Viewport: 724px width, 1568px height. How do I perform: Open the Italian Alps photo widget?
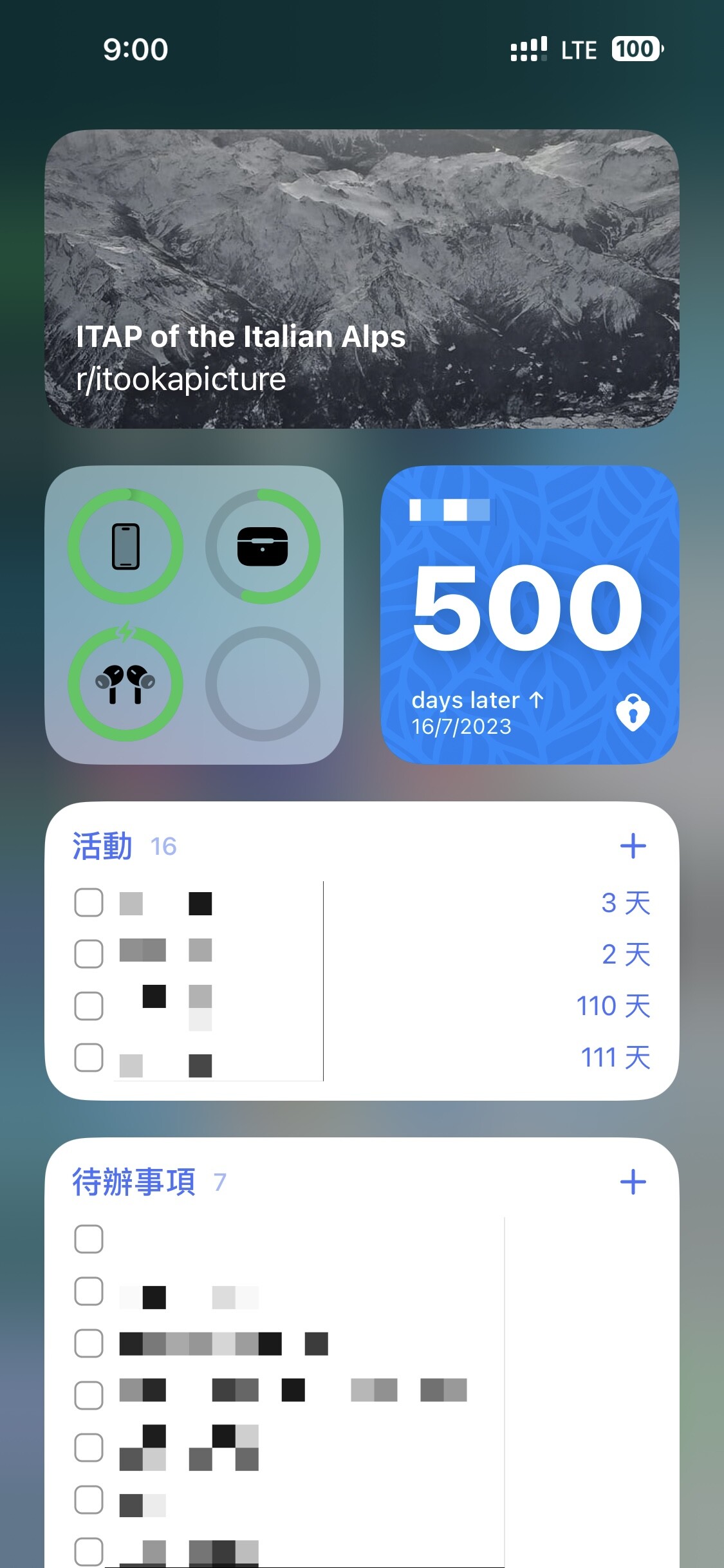[362, 279]
